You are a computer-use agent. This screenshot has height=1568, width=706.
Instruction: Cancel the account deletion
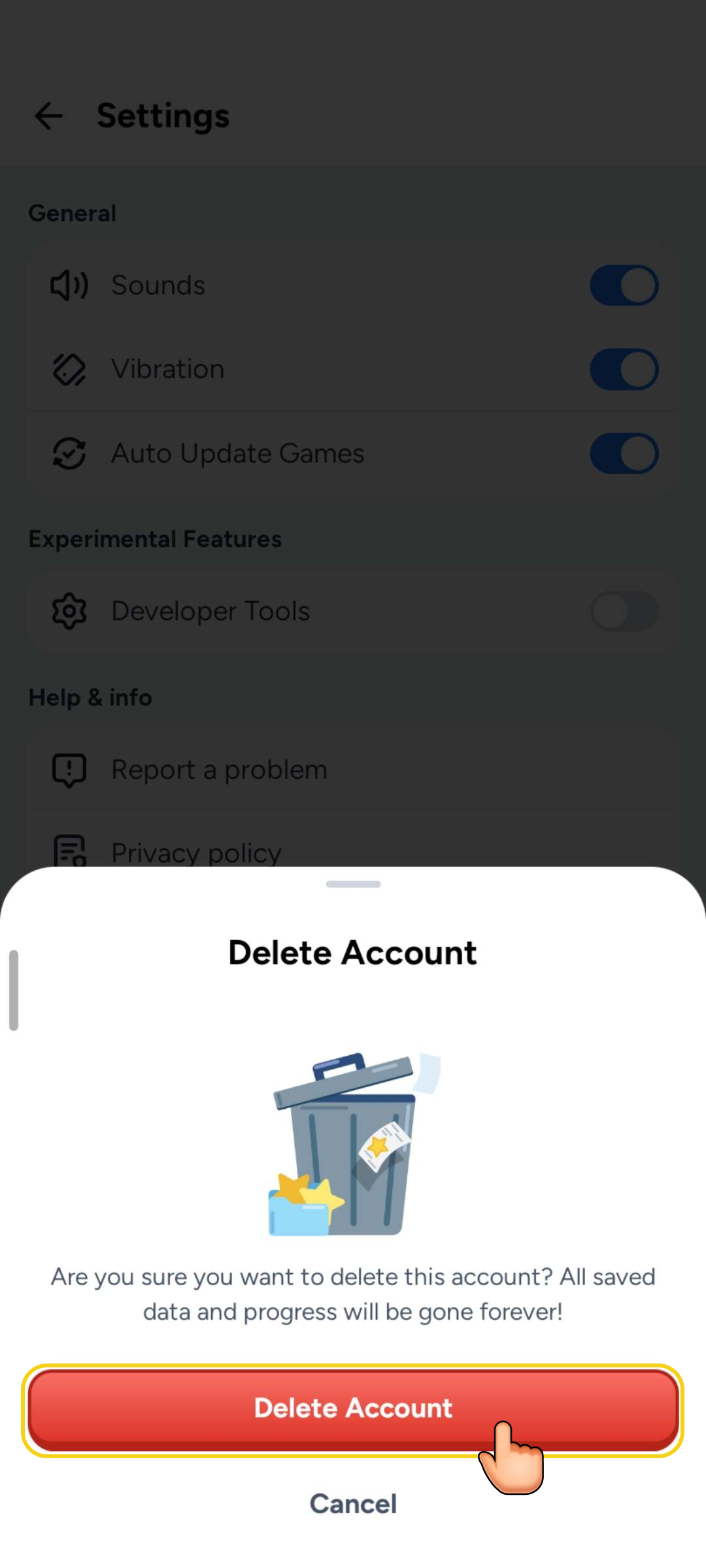pyautogui.click(x=353, y=1504)
